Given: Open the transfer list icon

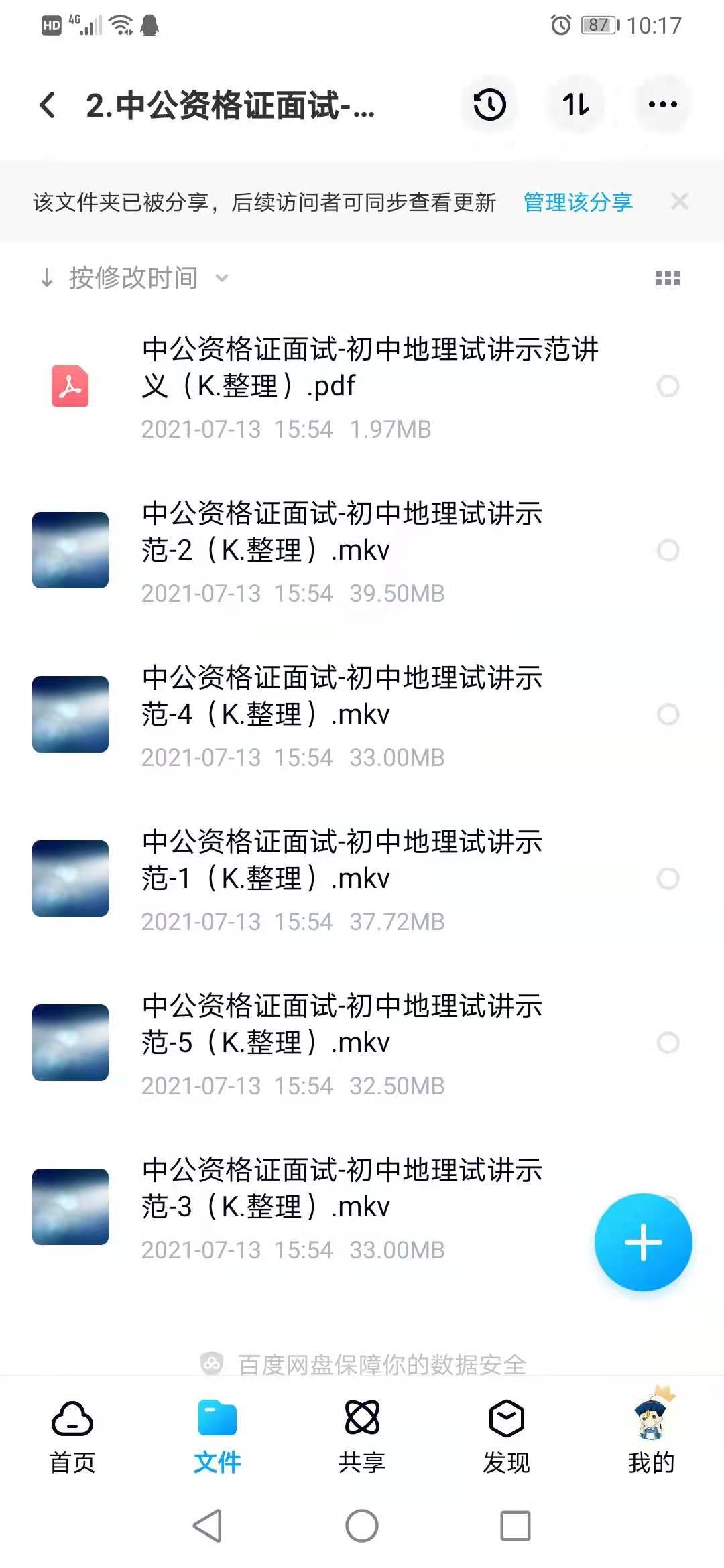Looking at the screenshot, I should pos(576,105).
